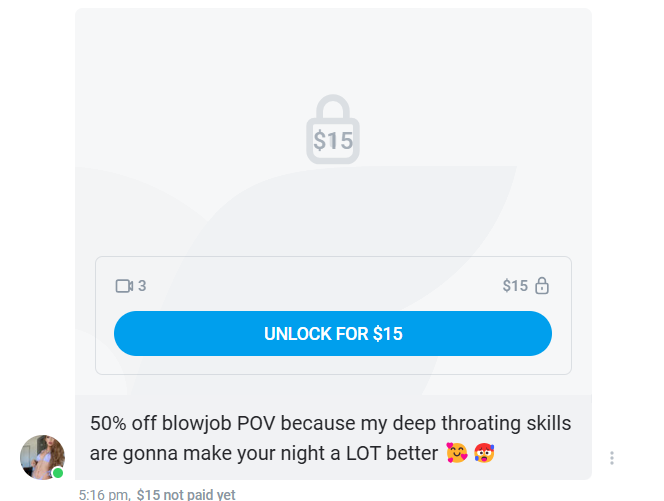Open the message's three-dot options menu

(611, 458)
